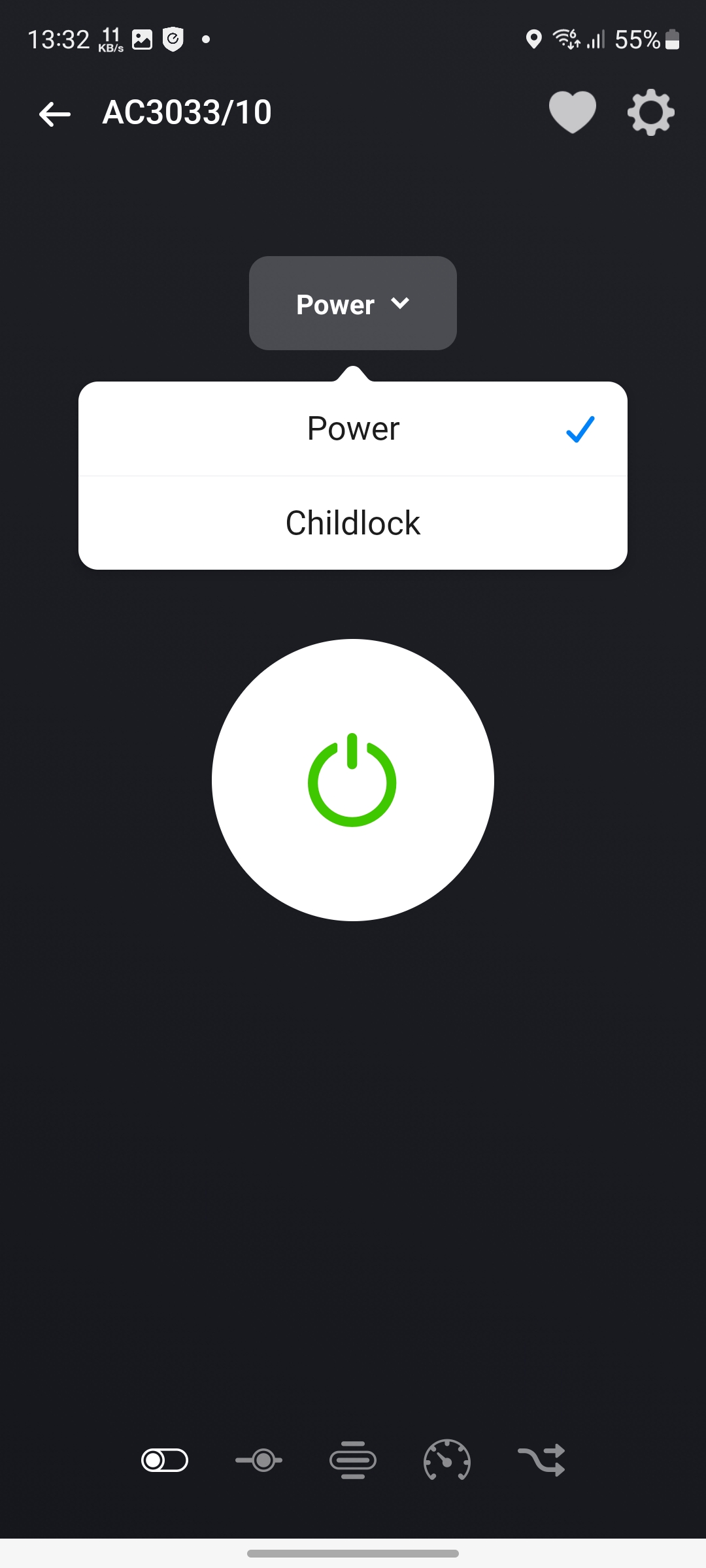Open the slider control tab
The height and width of the screenshot is (1568, 706).
[x=259, y=1460]
